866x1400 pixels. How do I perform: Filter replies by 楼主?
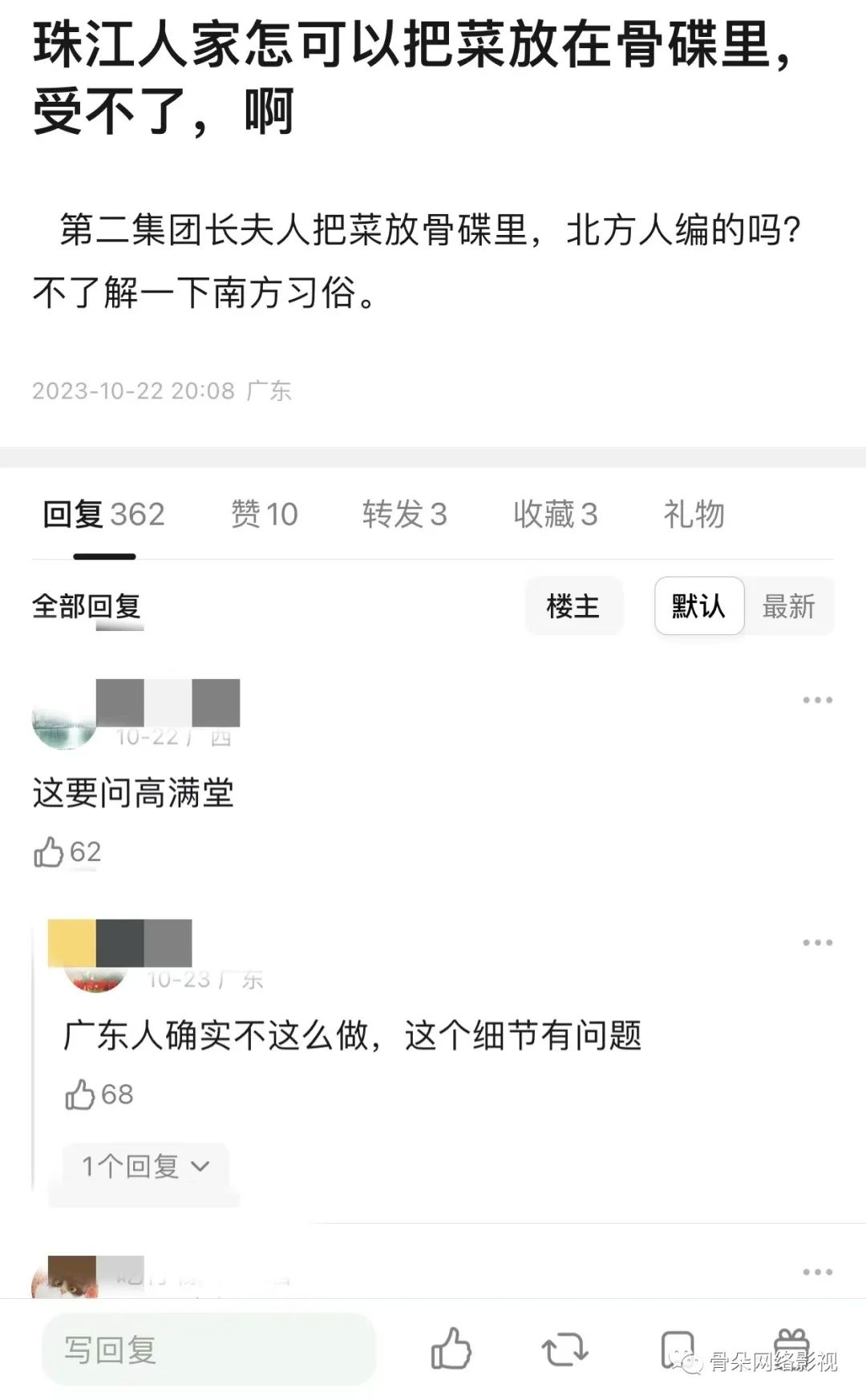pyautogui.click(x=573, y=606)
